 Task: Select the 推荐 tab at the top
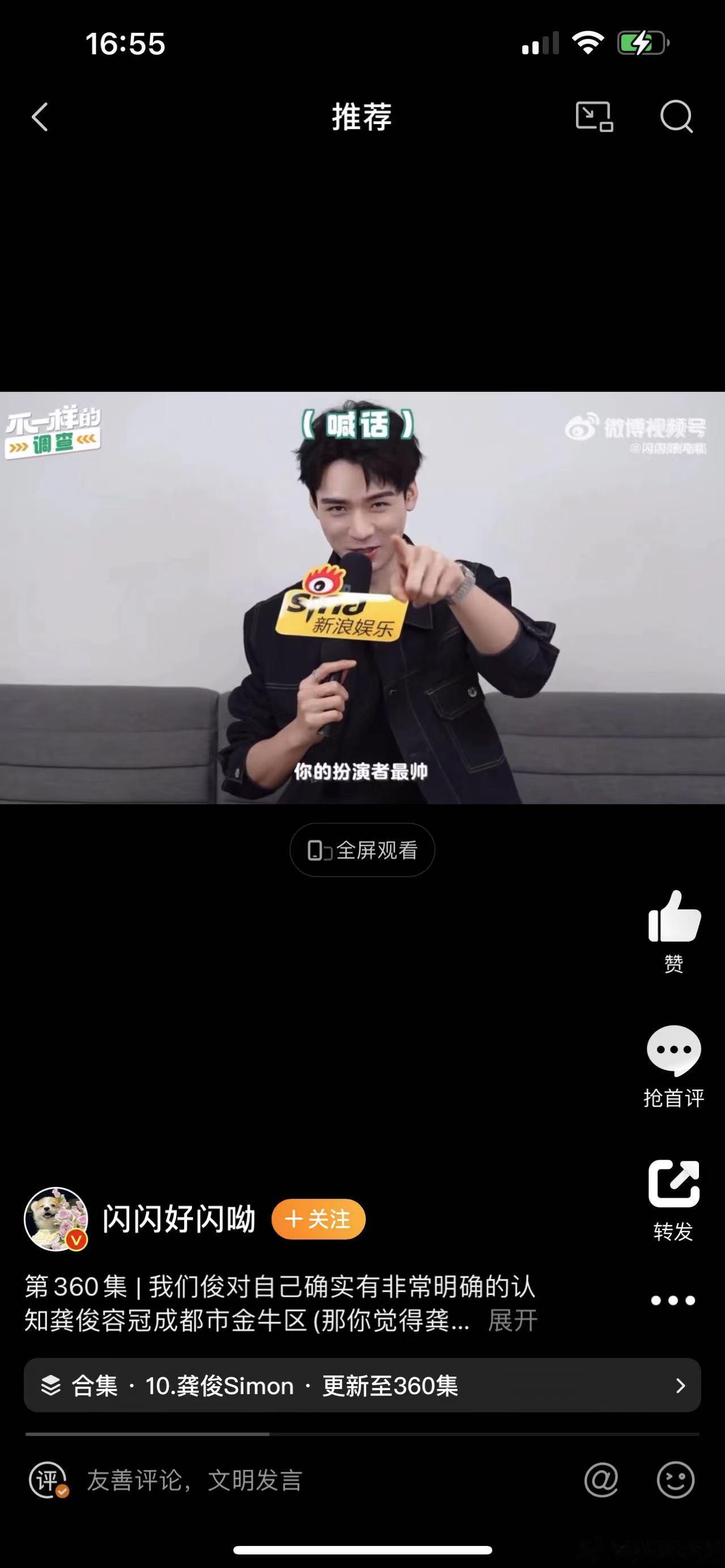point(361,117)
